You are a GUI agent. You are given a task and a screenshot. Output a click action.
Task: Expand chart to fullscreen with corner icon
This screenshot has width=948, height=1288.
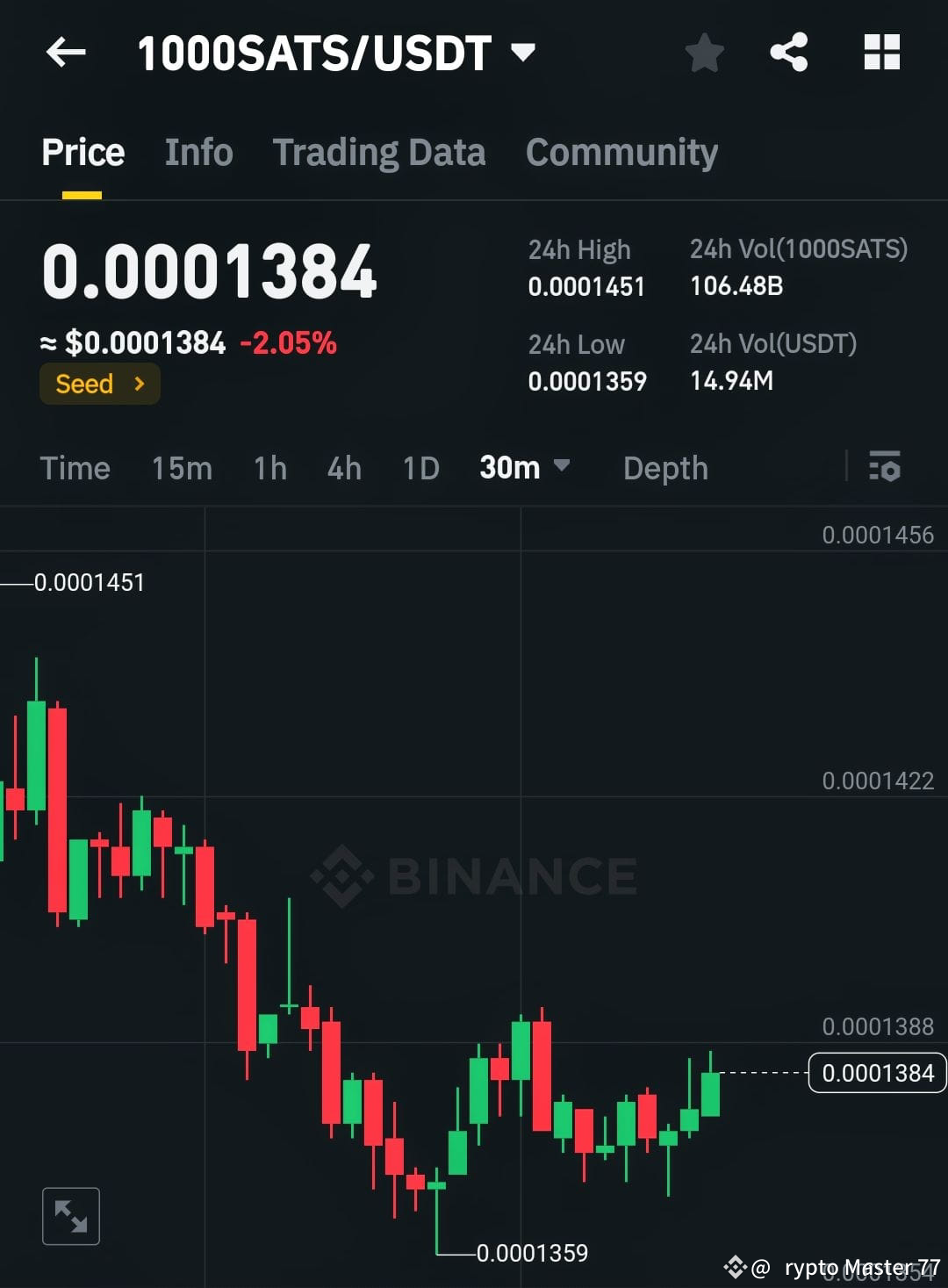(70, 1215)
